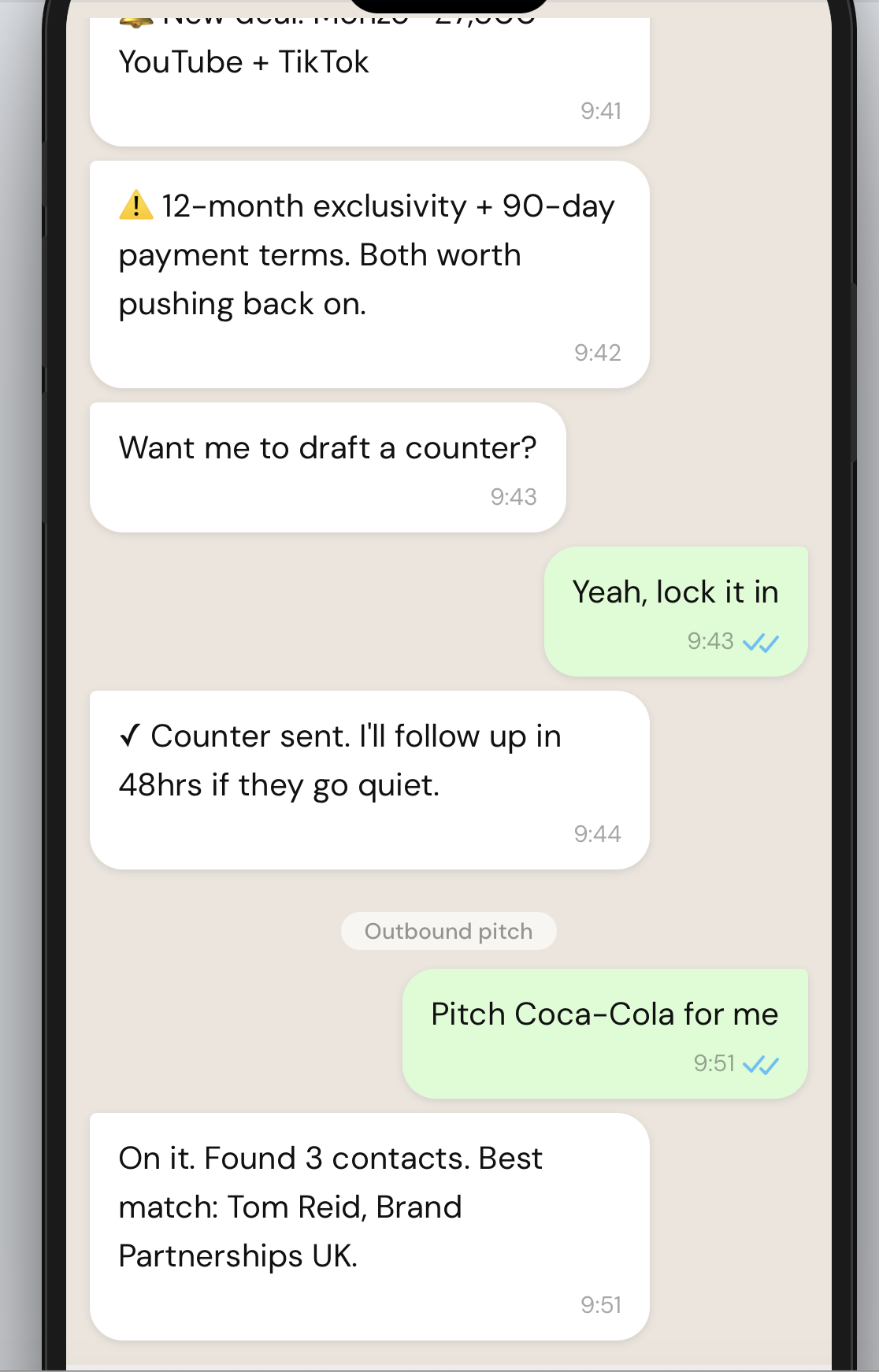Tap the 'YouTube + TikTok' message bubble
Viewport: 879px width, 1372px height.
[244, 62]
